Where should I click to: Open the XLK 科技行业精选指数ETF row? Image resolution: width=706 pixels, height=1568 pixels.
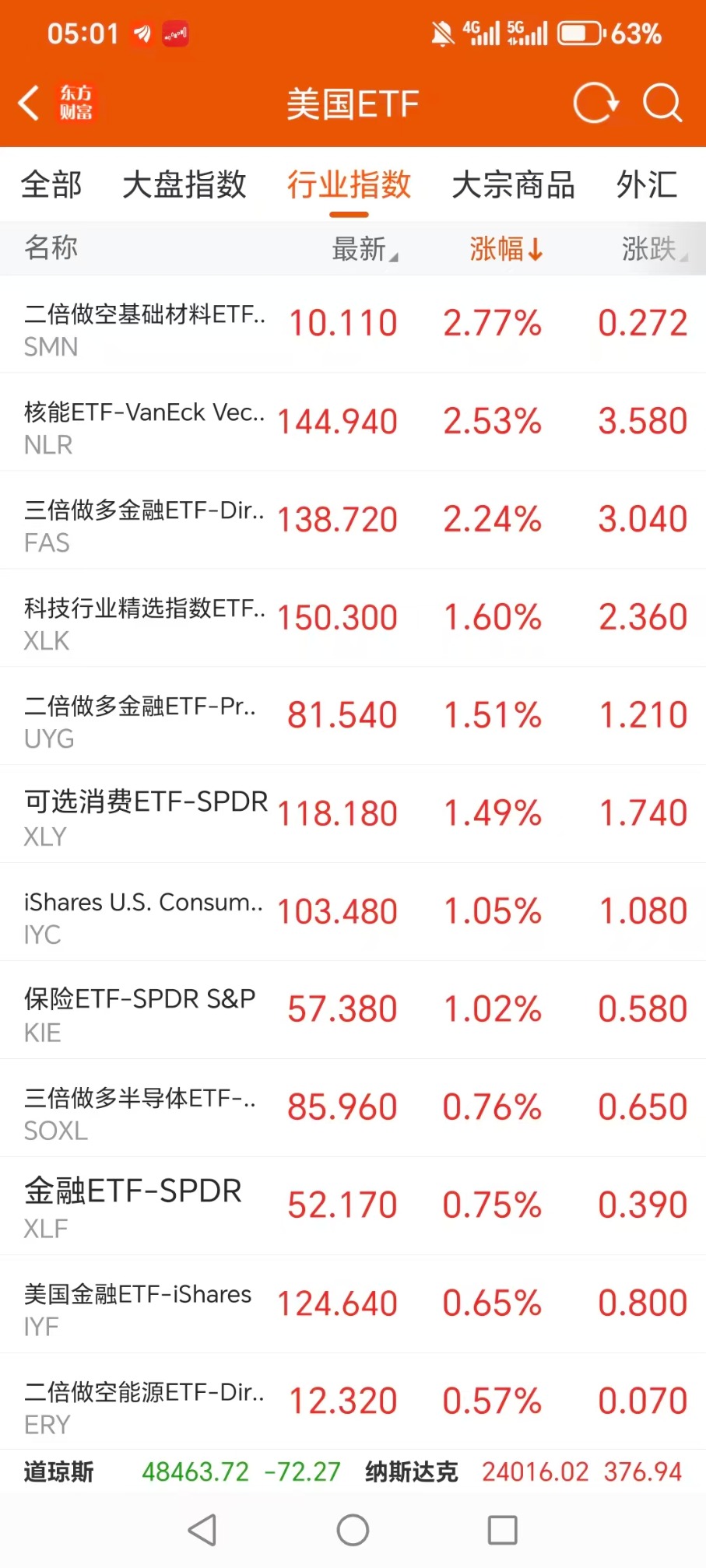(x=353, y=618)
